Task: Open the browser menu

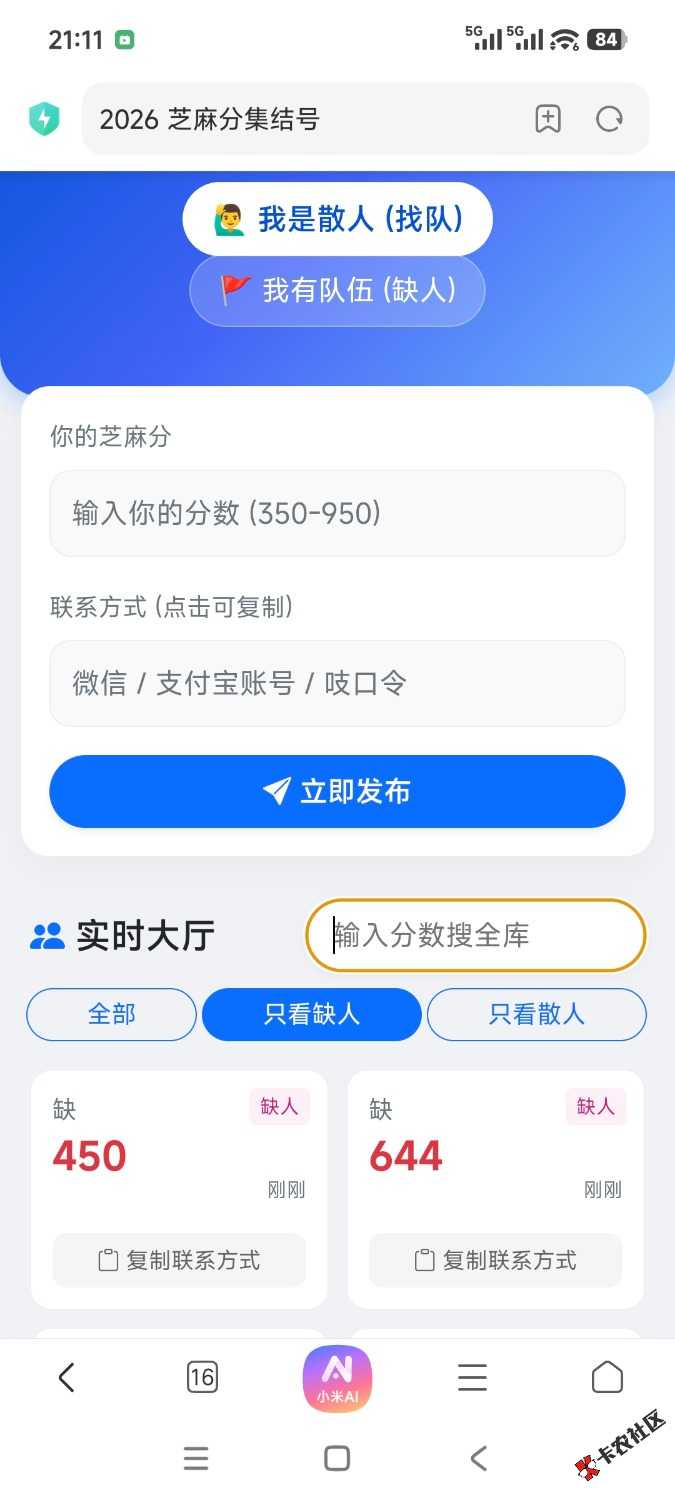Action: pos(472,1378)
